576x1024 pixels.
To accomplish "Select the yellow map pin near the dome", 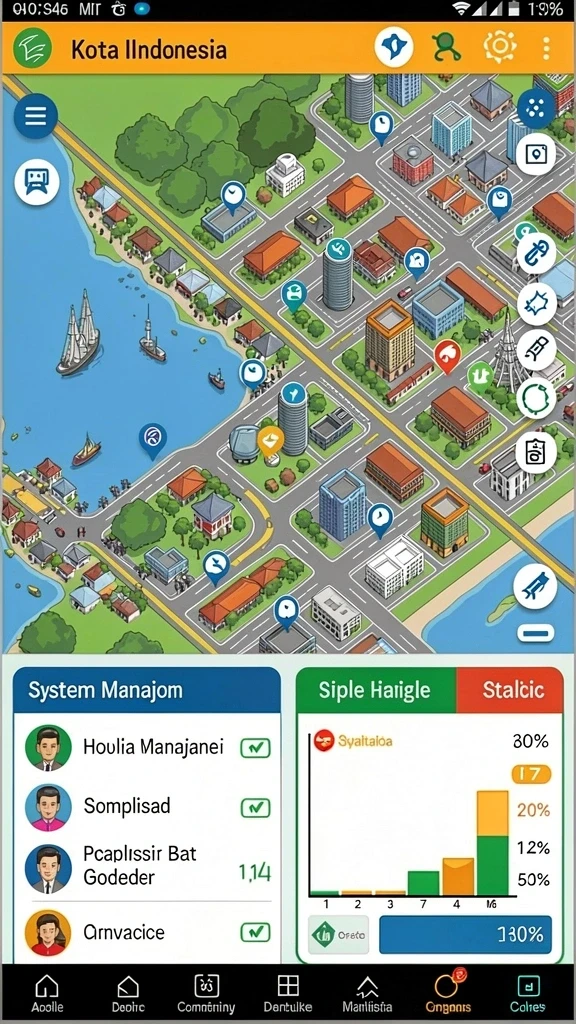I will [270, 441].
